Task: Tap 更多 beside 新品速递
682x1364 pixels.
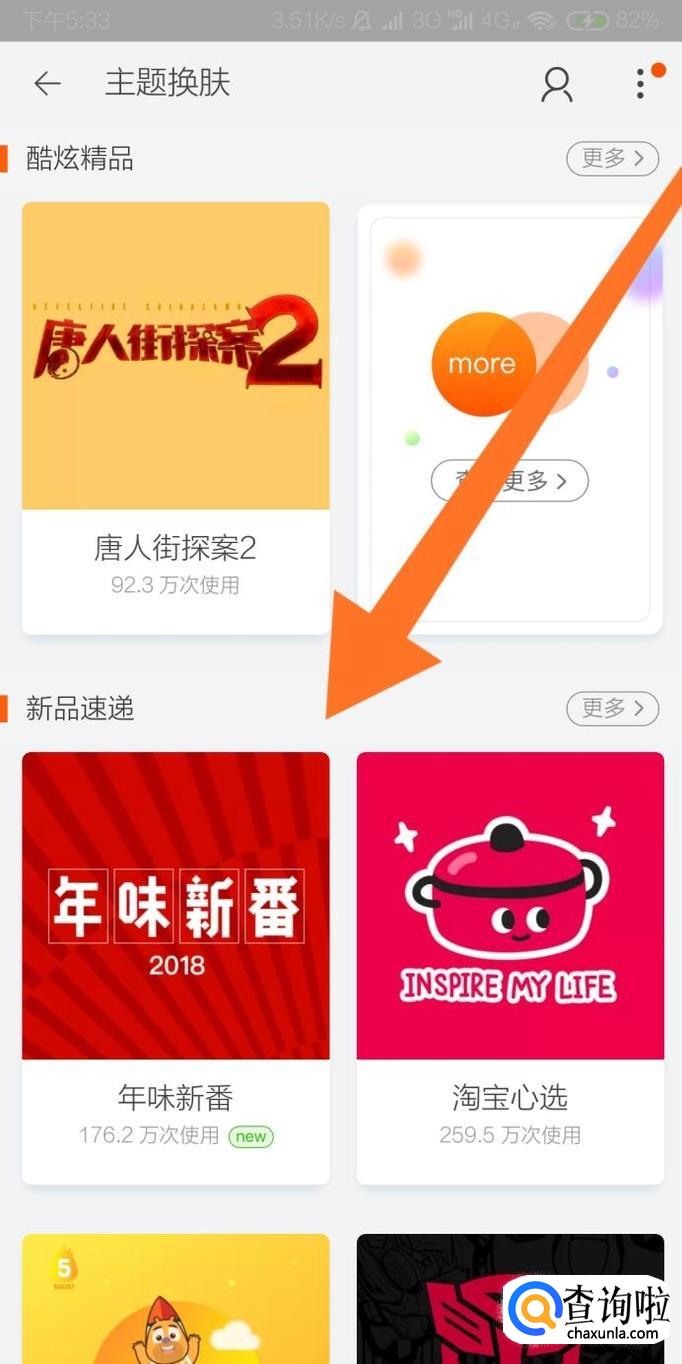Action: (613, 708)
